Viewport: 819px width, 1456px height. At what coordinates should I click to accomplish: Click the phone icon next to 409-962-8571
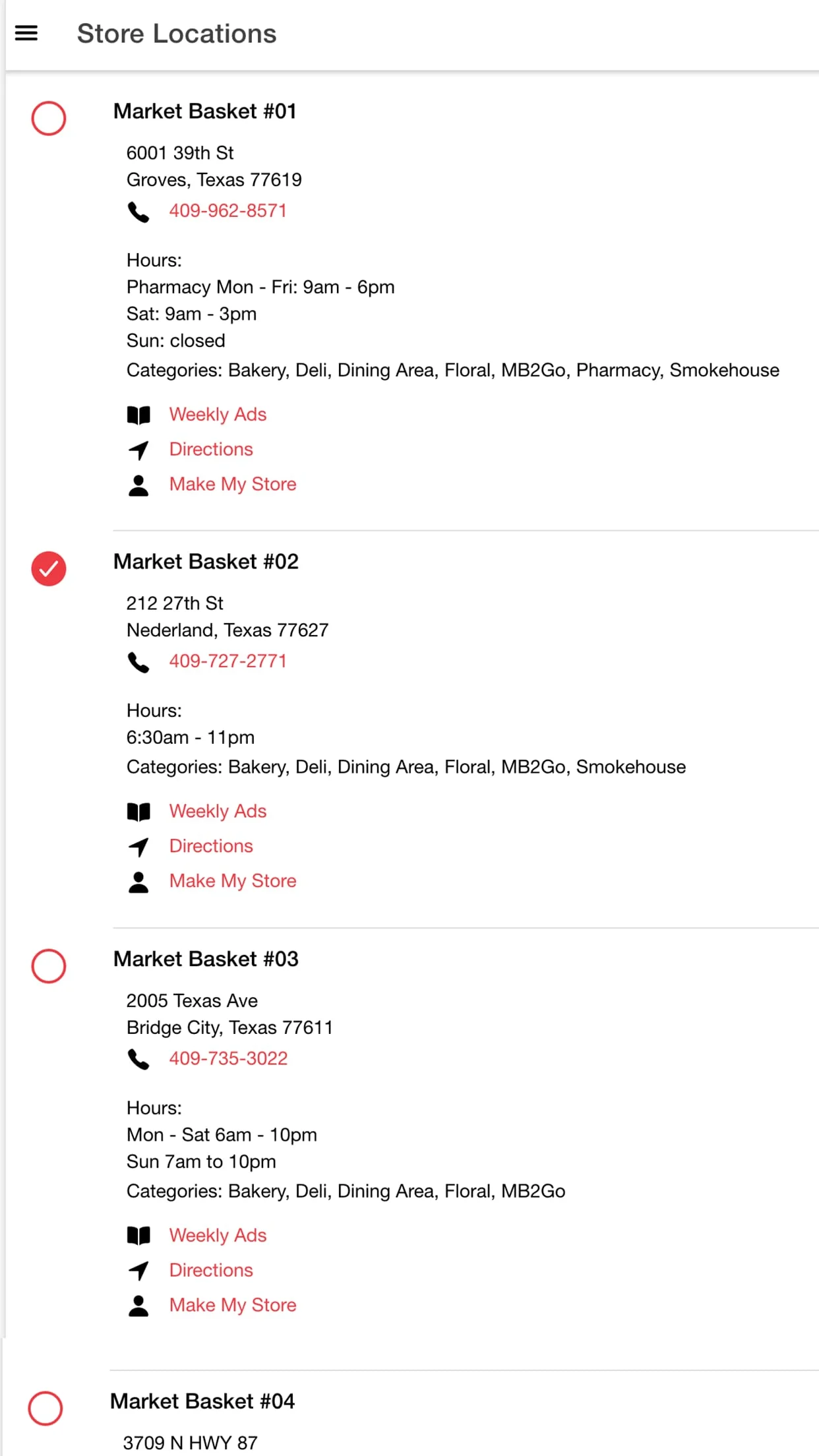pyautogui.click(x=138, y=212)
